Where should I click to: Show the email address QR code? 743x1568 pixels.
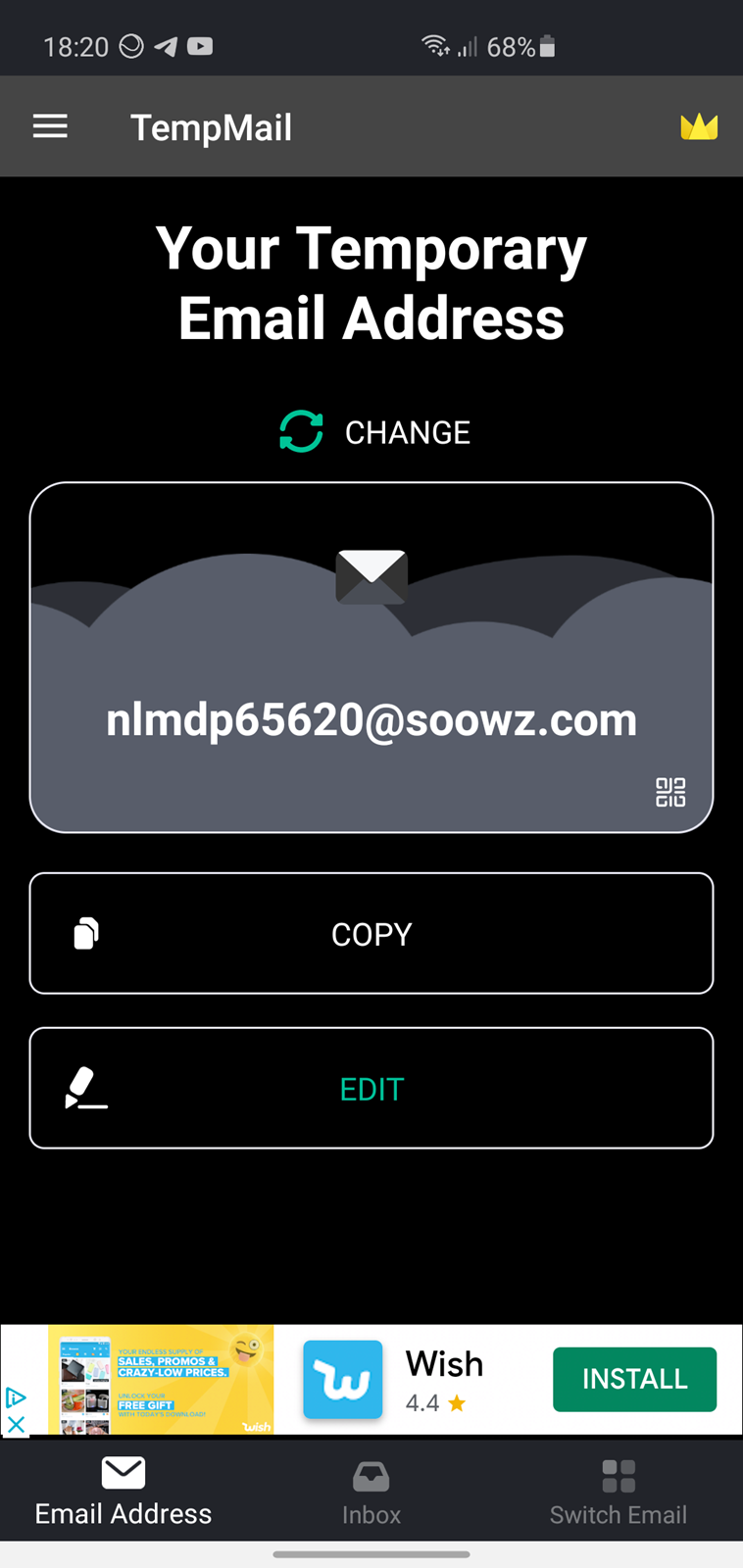pos(670,792)
